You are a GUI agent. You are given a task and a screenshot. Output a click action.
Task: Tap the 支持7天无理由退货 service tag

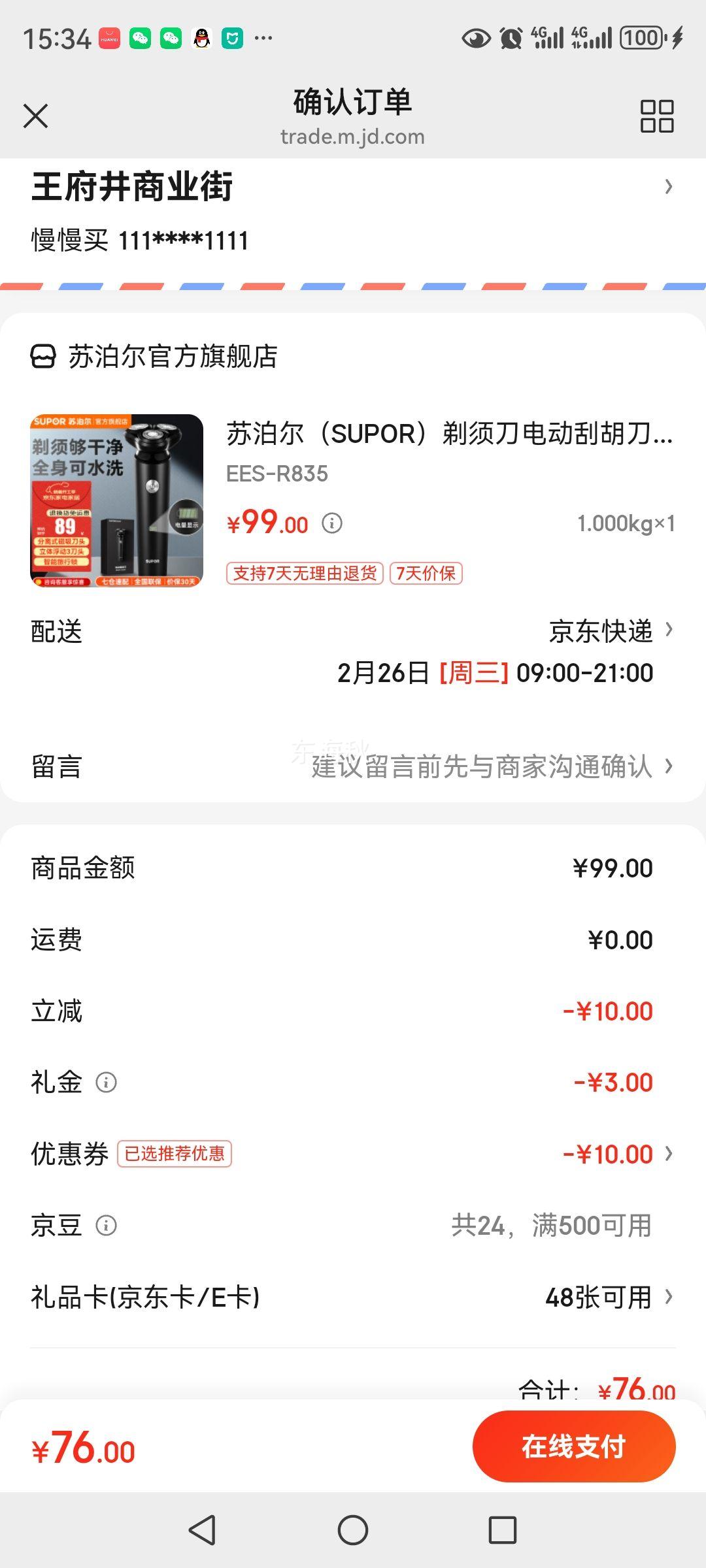tap(305, 575)
